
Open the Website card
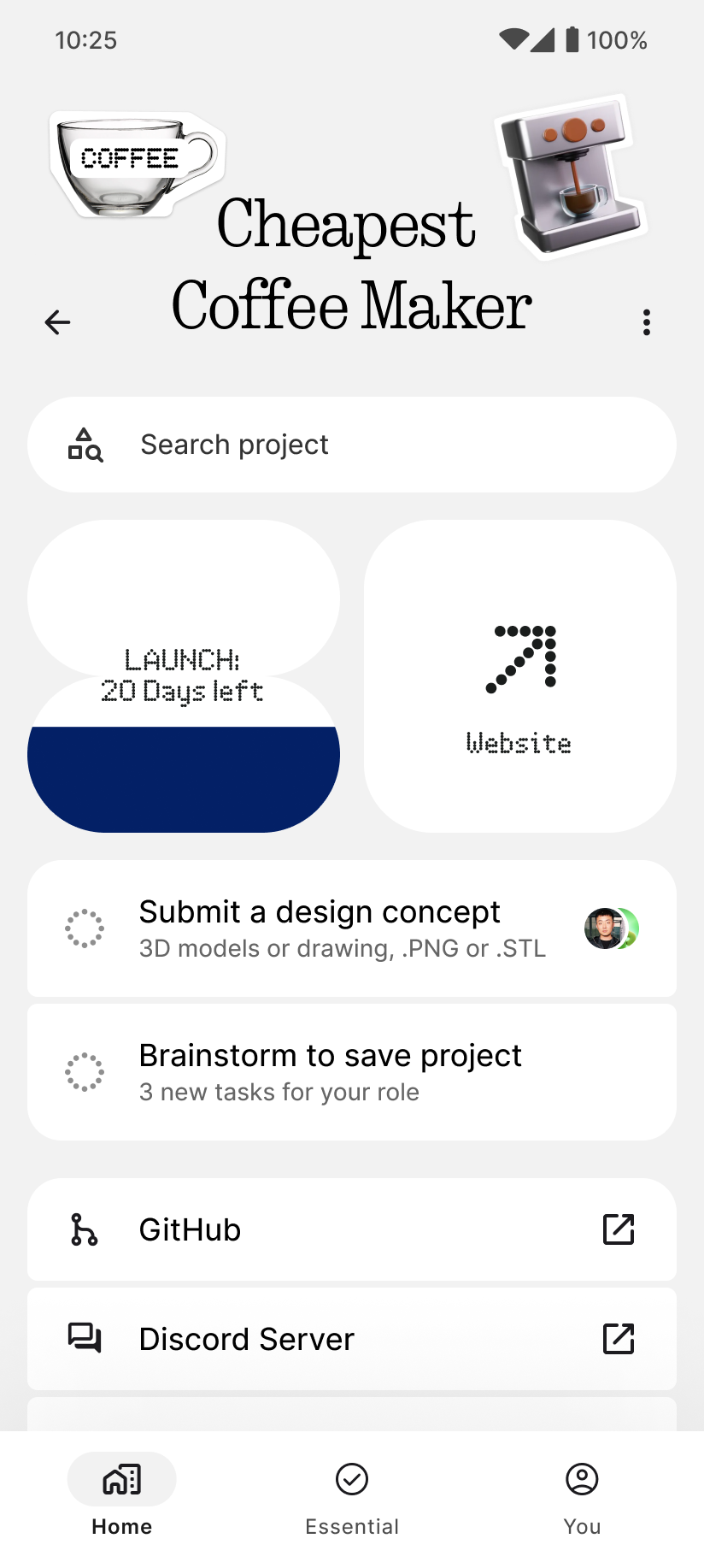(x=519, y=676)
